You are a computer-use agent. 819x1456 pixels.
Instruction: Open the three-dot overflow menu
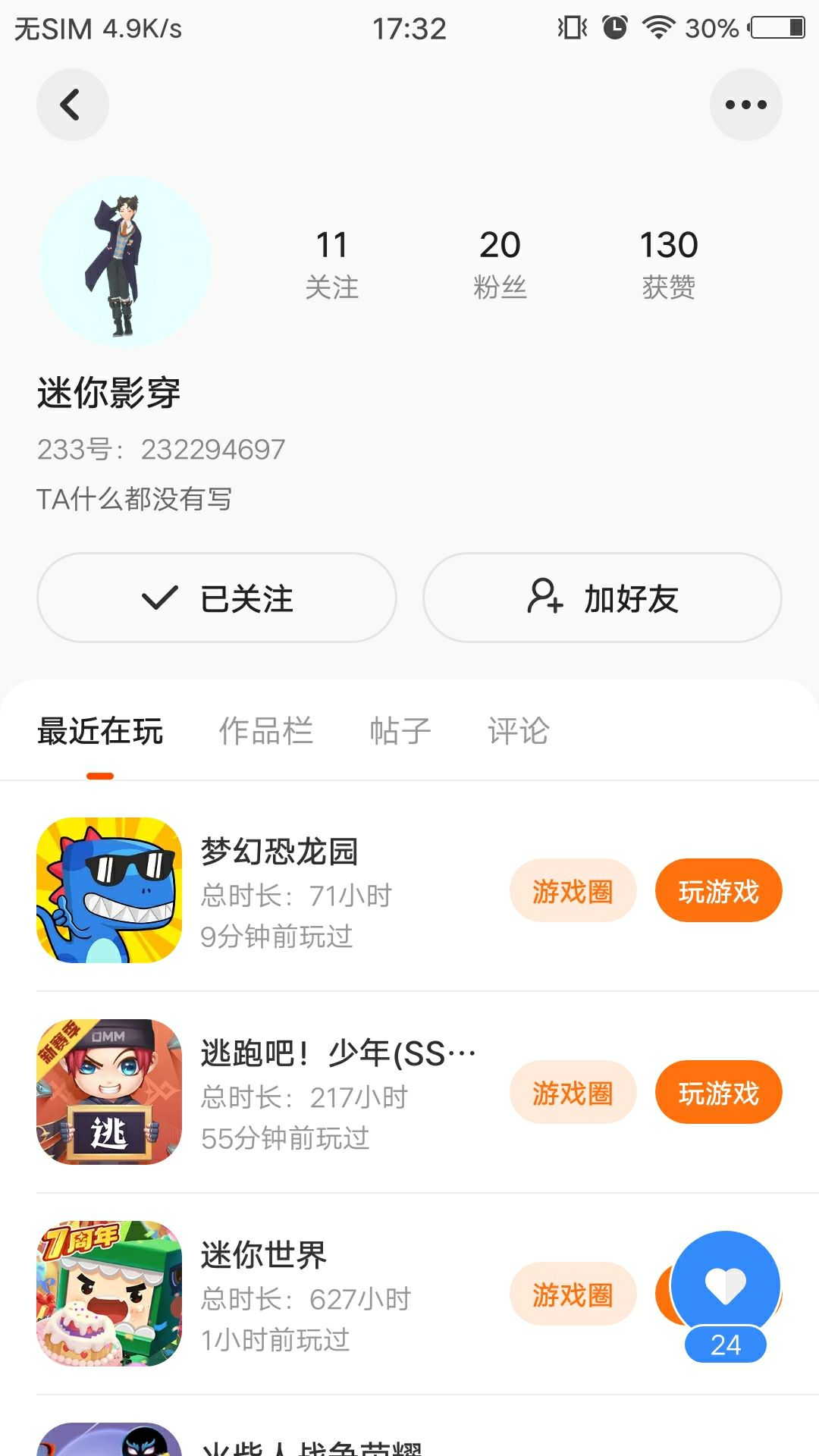(x=745, y=105)
